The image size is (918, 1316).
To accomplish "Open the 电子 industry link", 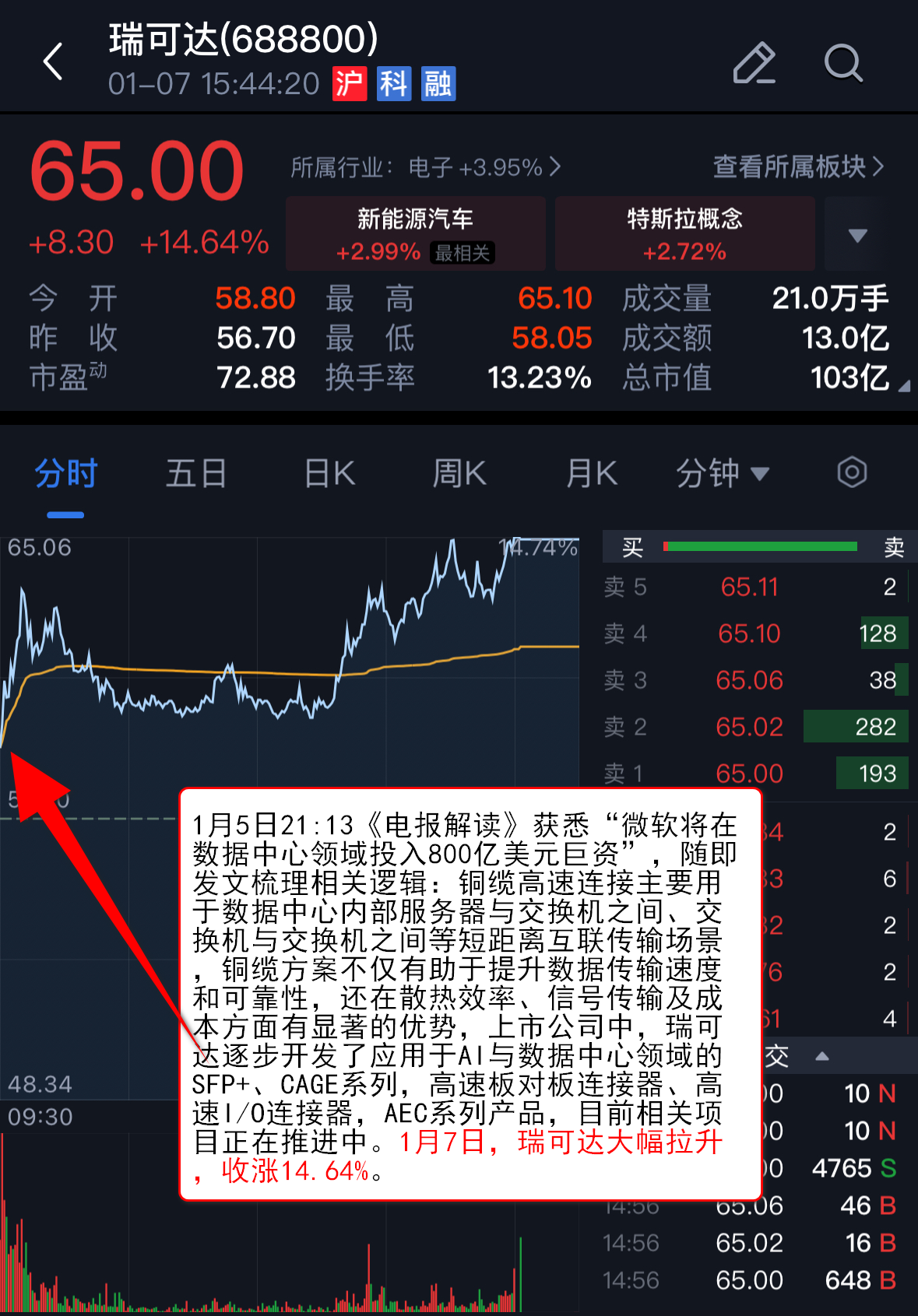I will tap(425, 167).
